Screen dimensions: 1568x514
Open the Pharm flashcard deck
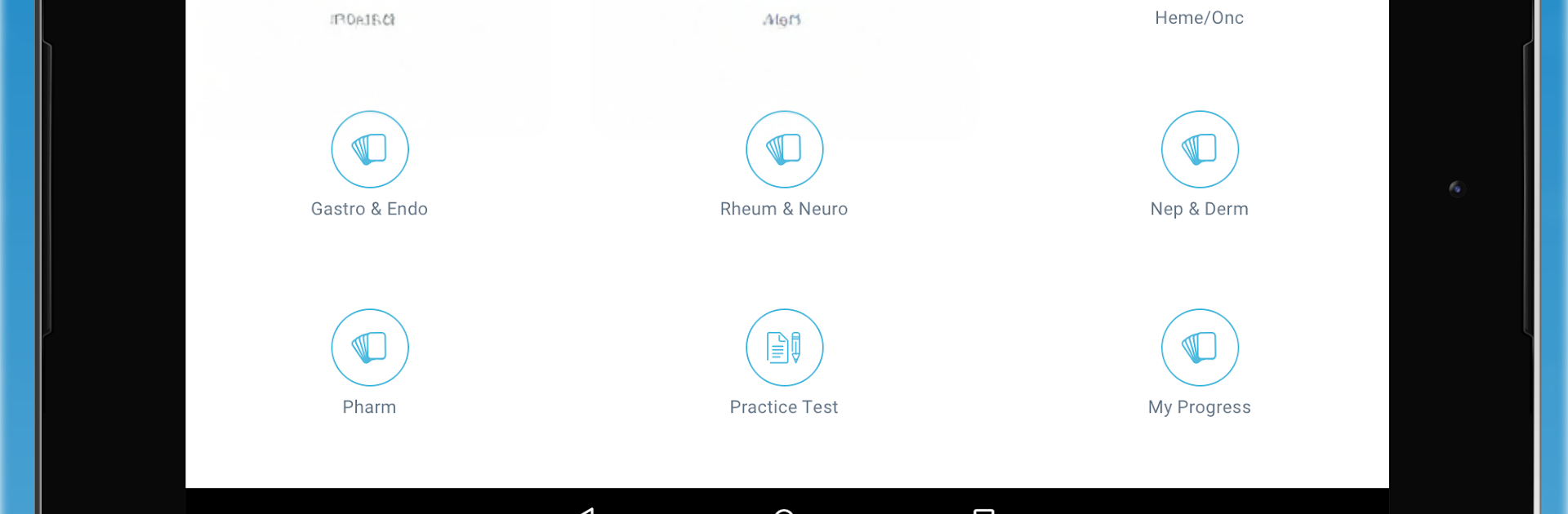click(x=369, y=348)
